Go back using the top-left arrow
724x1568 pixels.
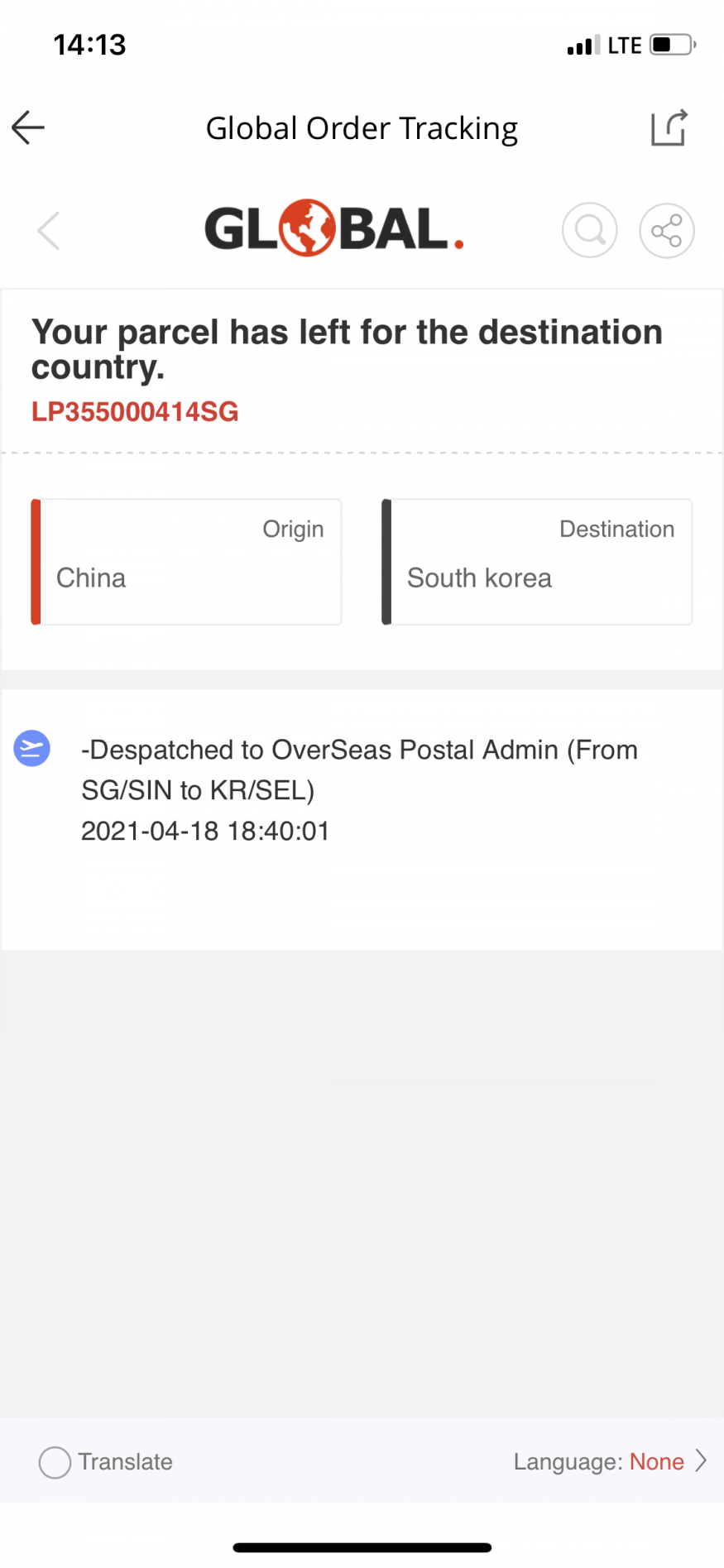28,127
